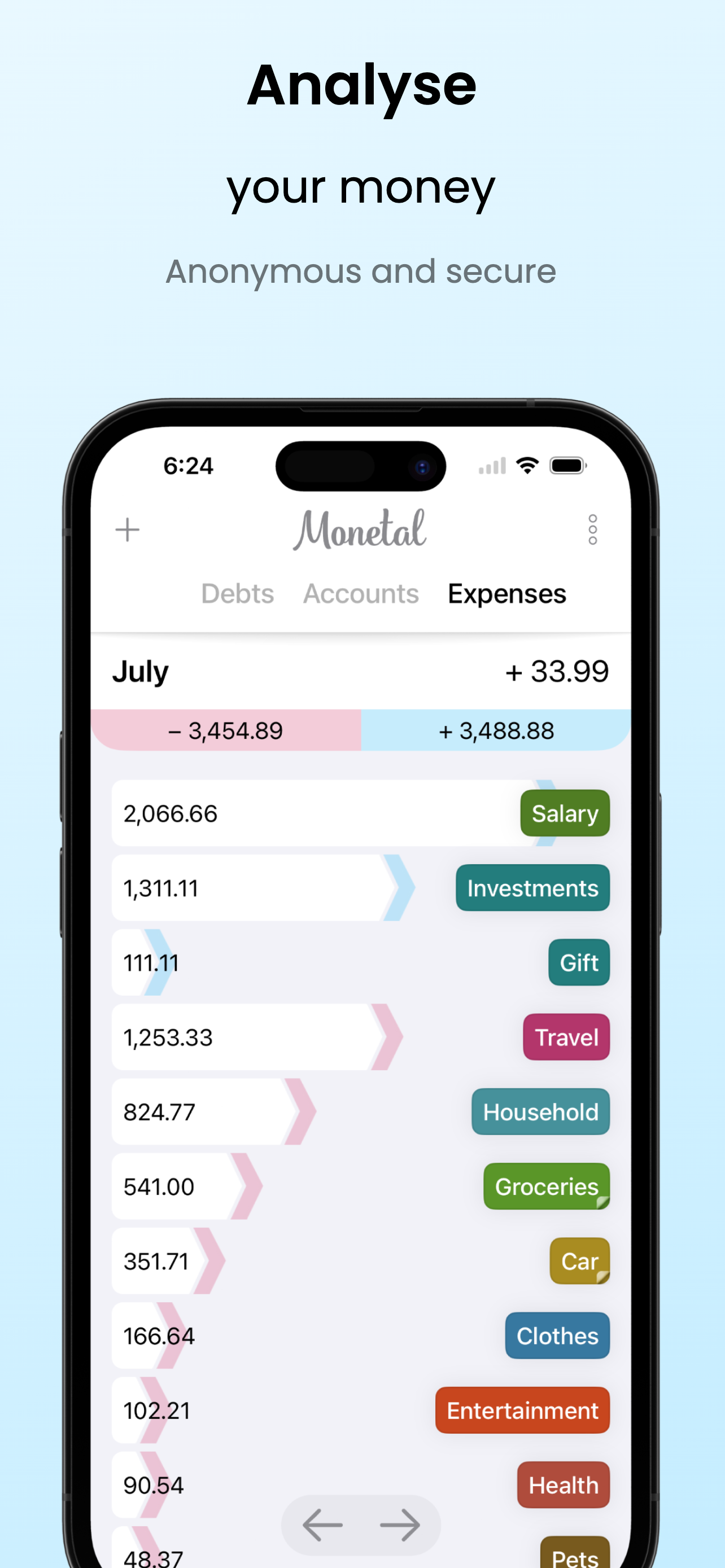Switch to the Accounts tab

pyautogui.click(x=360, y=593)
